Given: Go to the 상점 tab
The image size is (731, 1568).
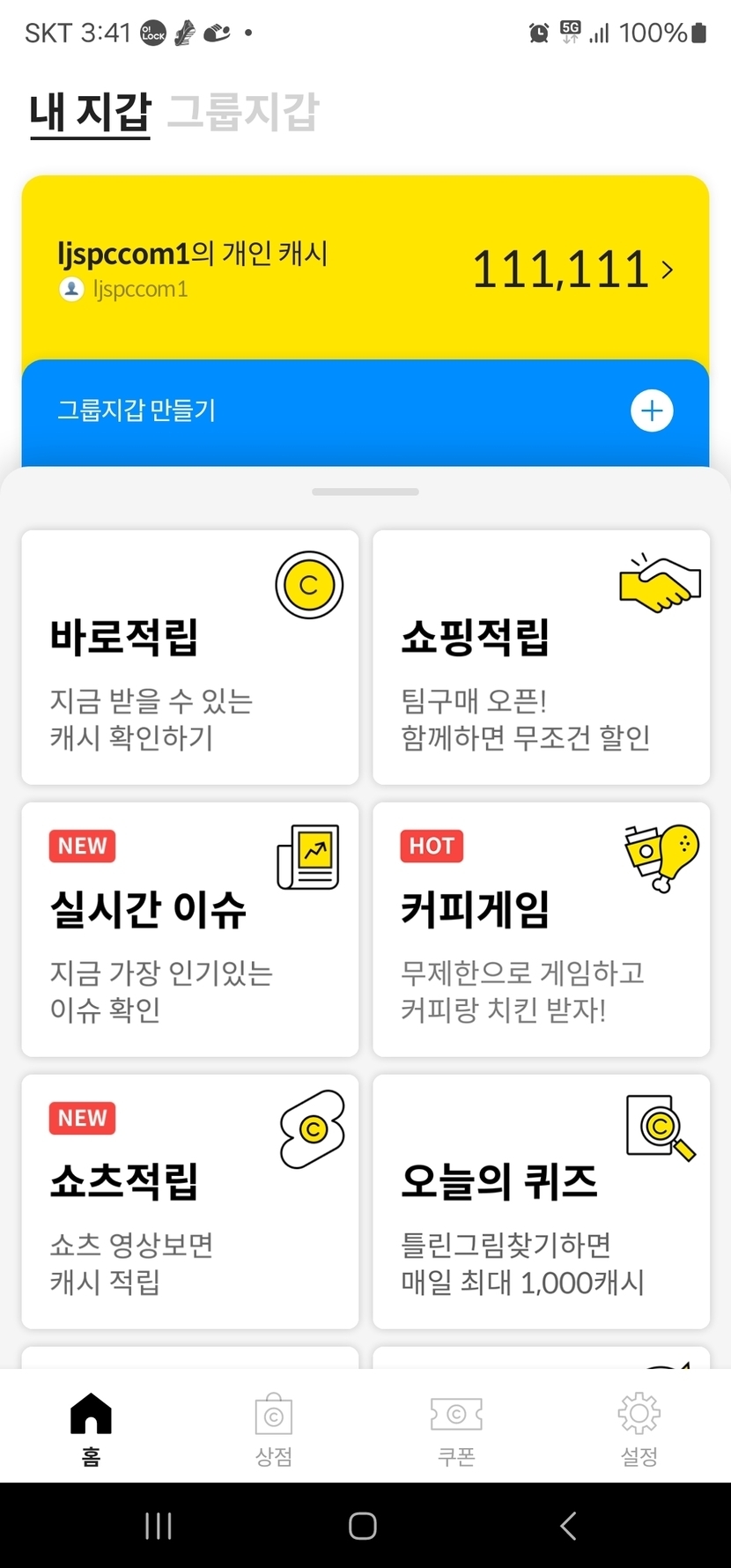Looking at the screenshot, I should tap(274, 1428).
